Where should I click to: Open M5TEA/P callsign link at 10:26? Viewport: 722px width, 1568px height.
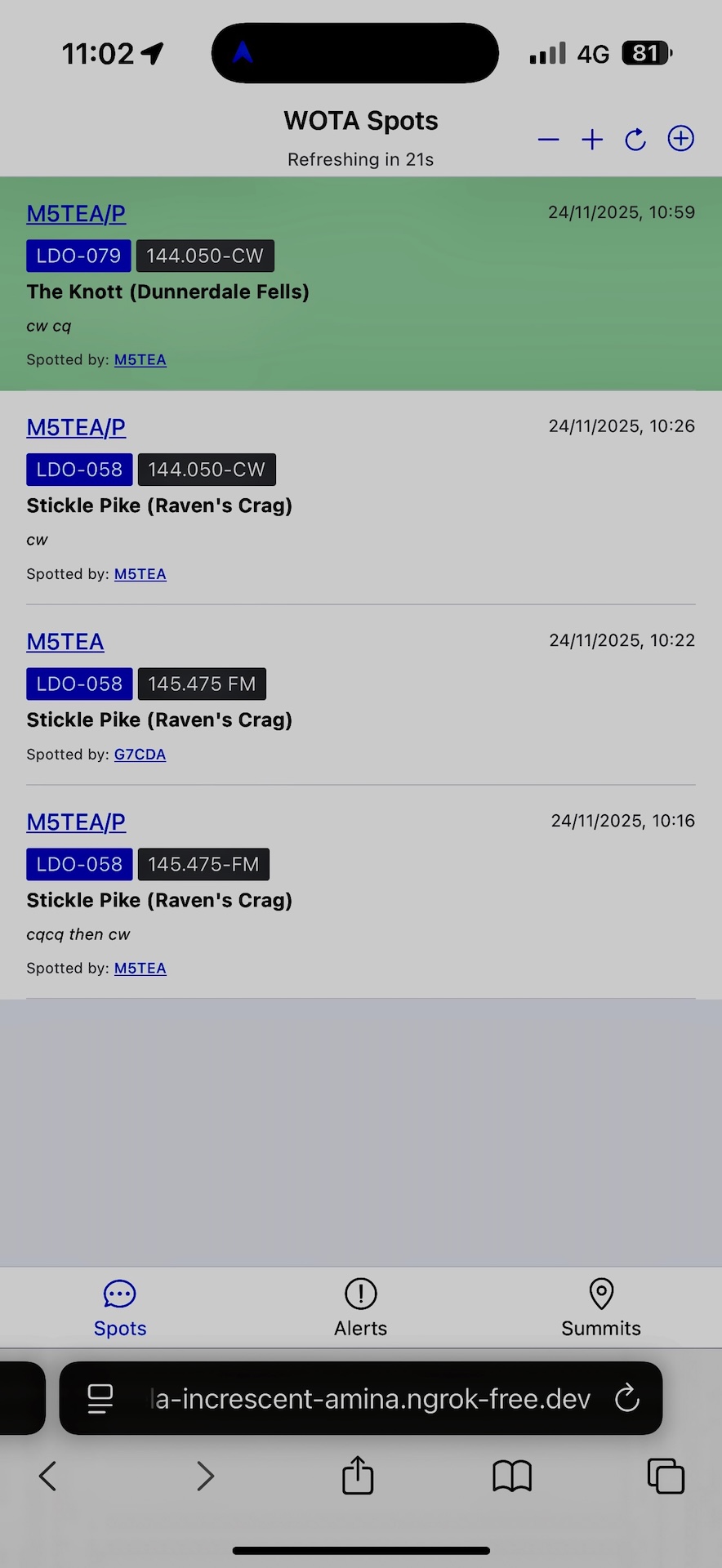point(76,428)
